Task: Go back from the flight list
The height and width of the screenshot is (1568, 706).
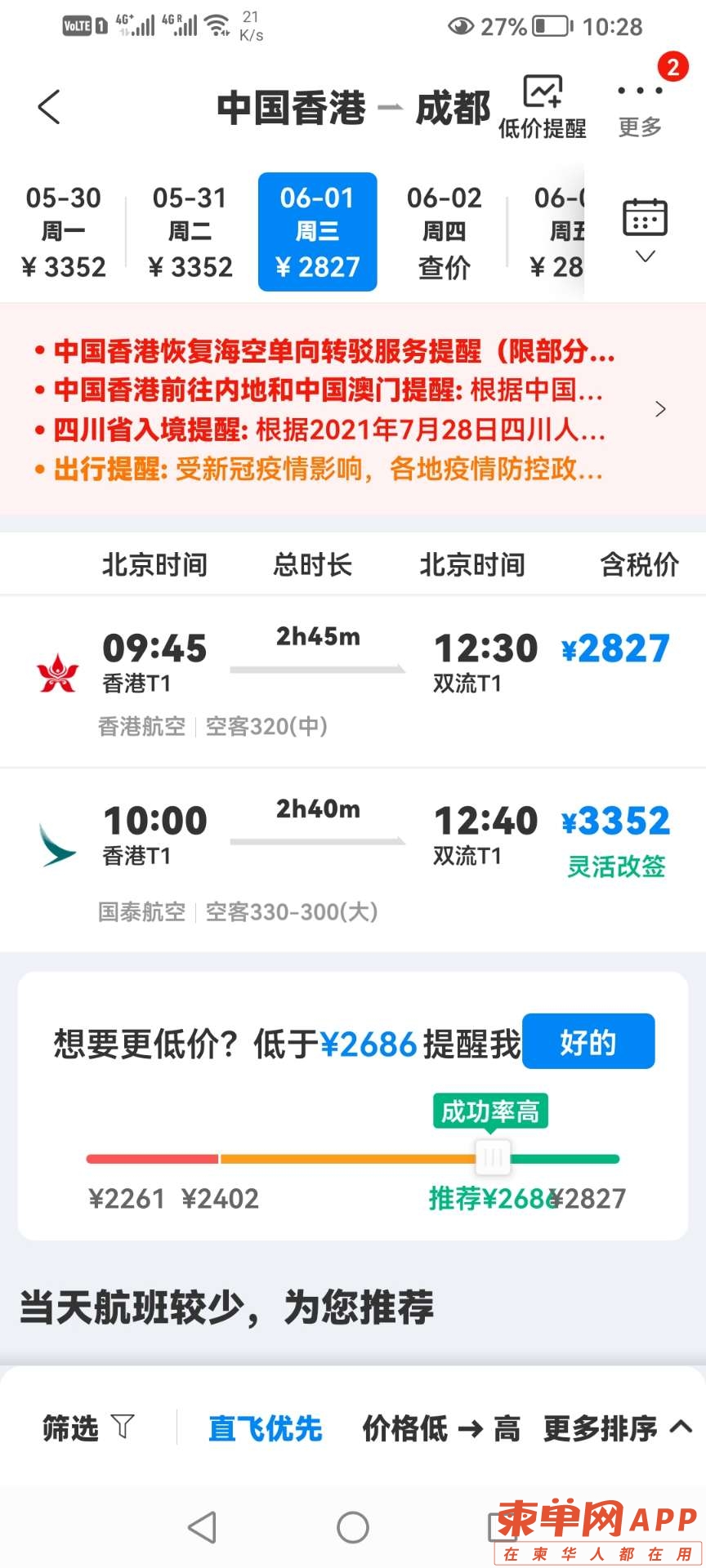Action: [49, 107]
